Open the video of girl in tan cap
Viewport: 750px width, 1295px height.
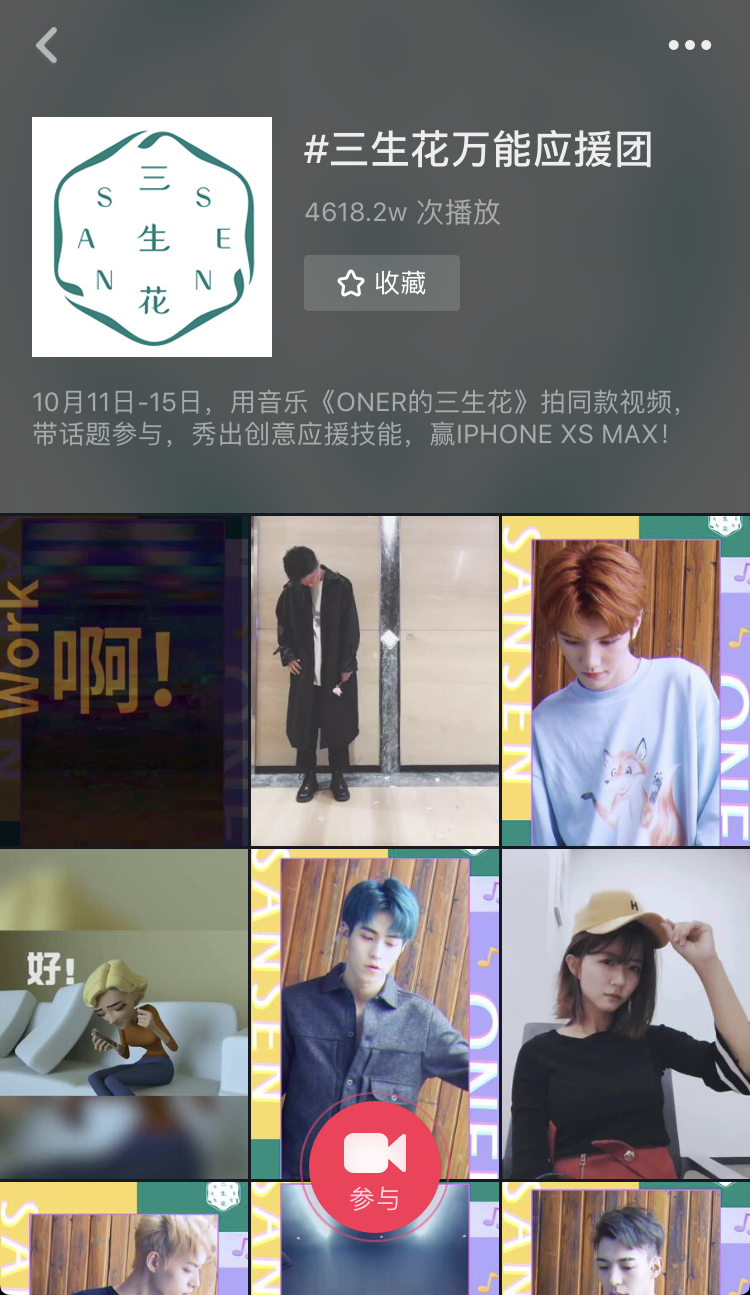[625, 1010]
